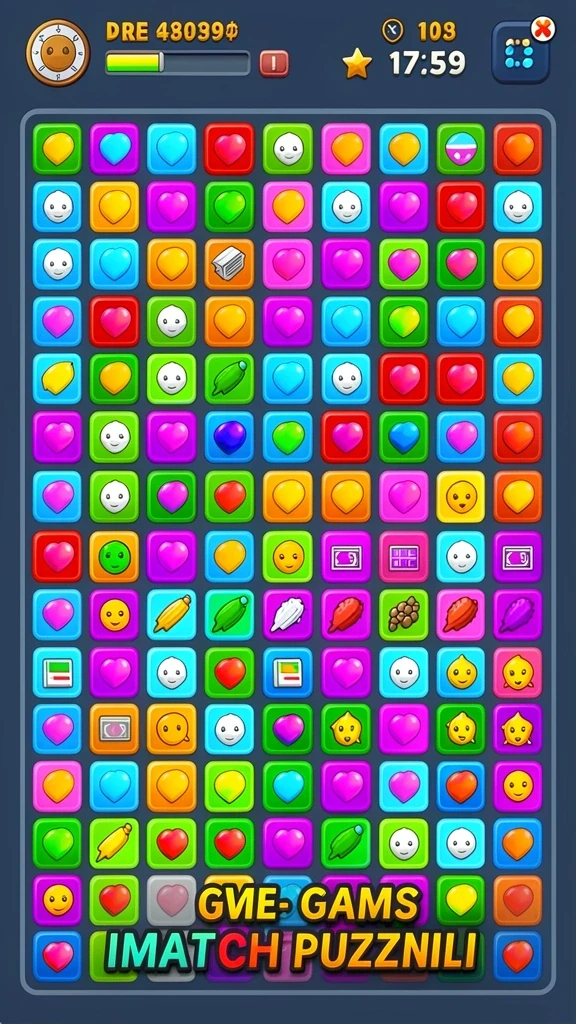Tap the dark blue balloon tile
Viewport: 576px width, 1024px height.
(x=229, y=436)
